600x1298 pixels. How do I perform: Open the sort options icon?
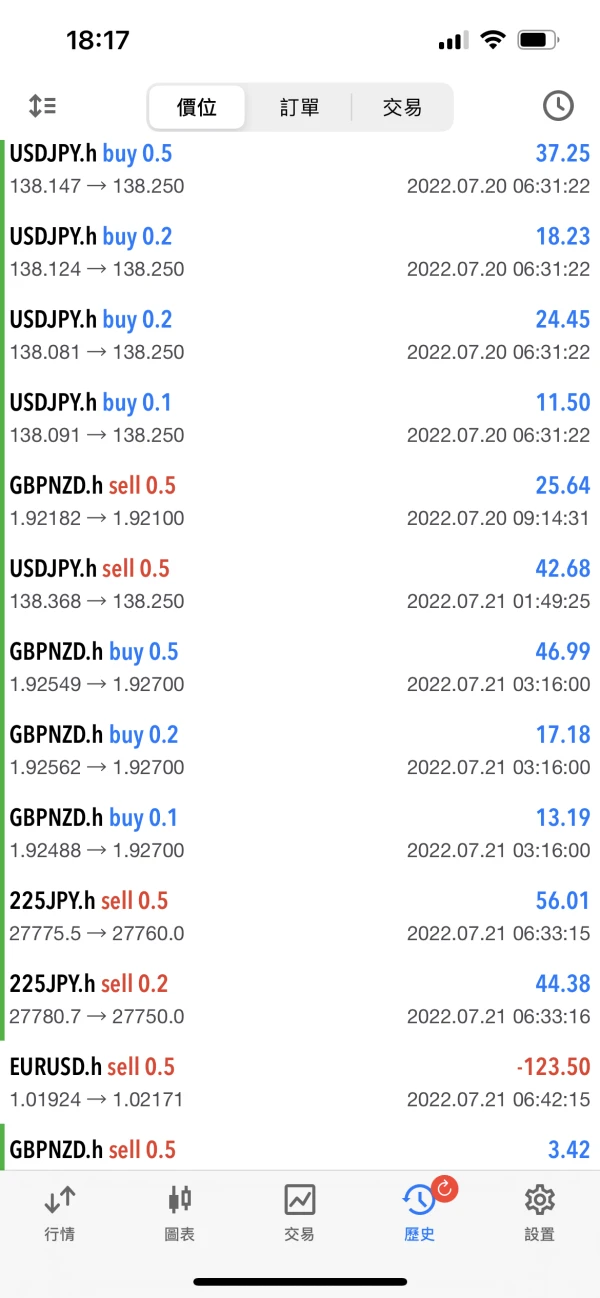[42, 105]
